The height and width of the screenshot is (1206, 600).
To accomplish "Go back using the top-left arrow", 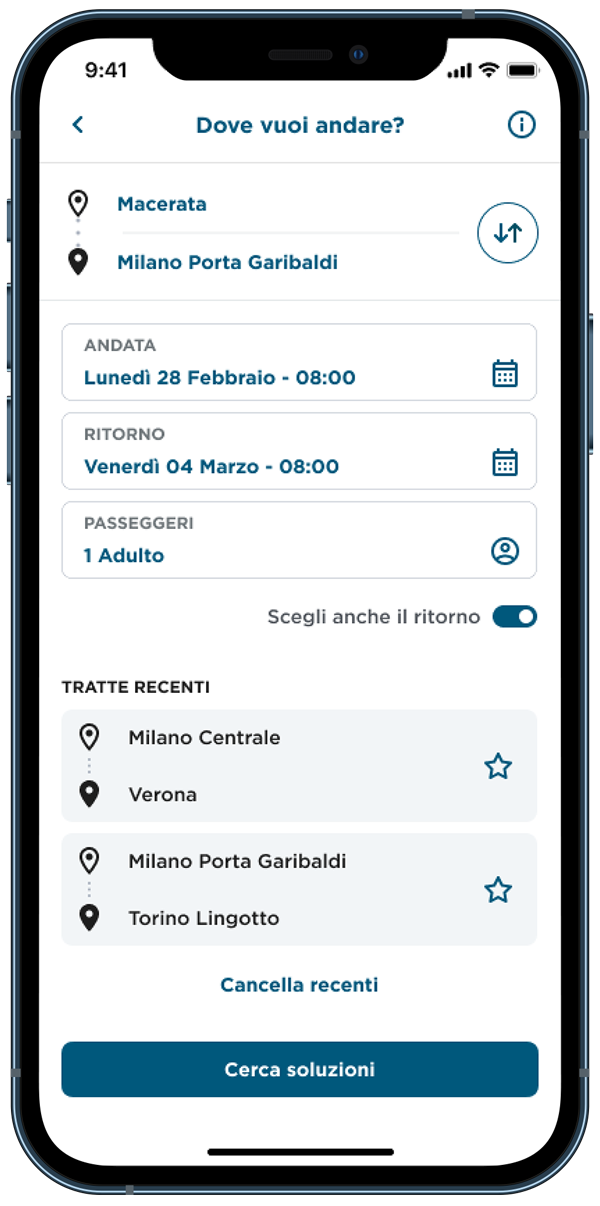I will pyautogui.click(x=78, y=125).
